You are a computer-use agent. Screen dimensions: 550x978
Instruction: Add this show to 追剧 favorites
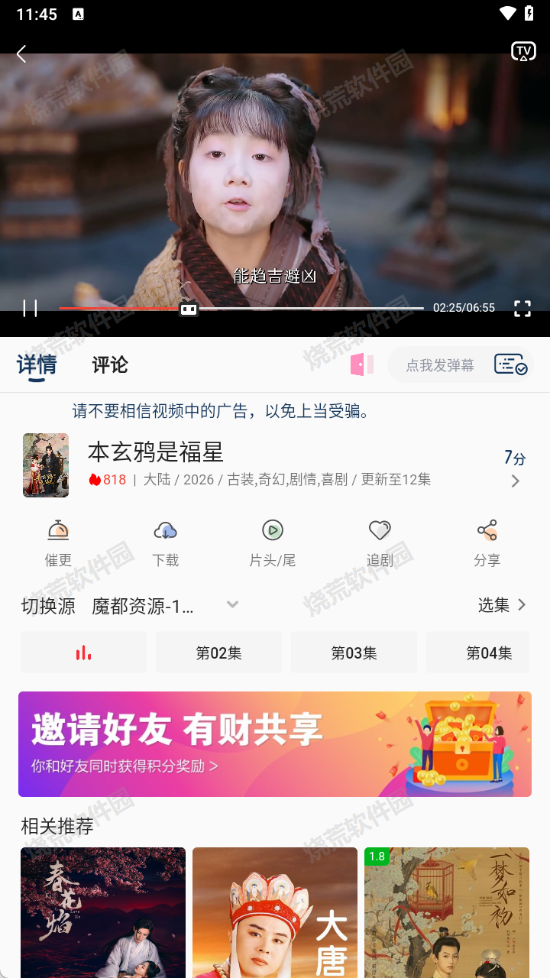(x=380, y=543)
